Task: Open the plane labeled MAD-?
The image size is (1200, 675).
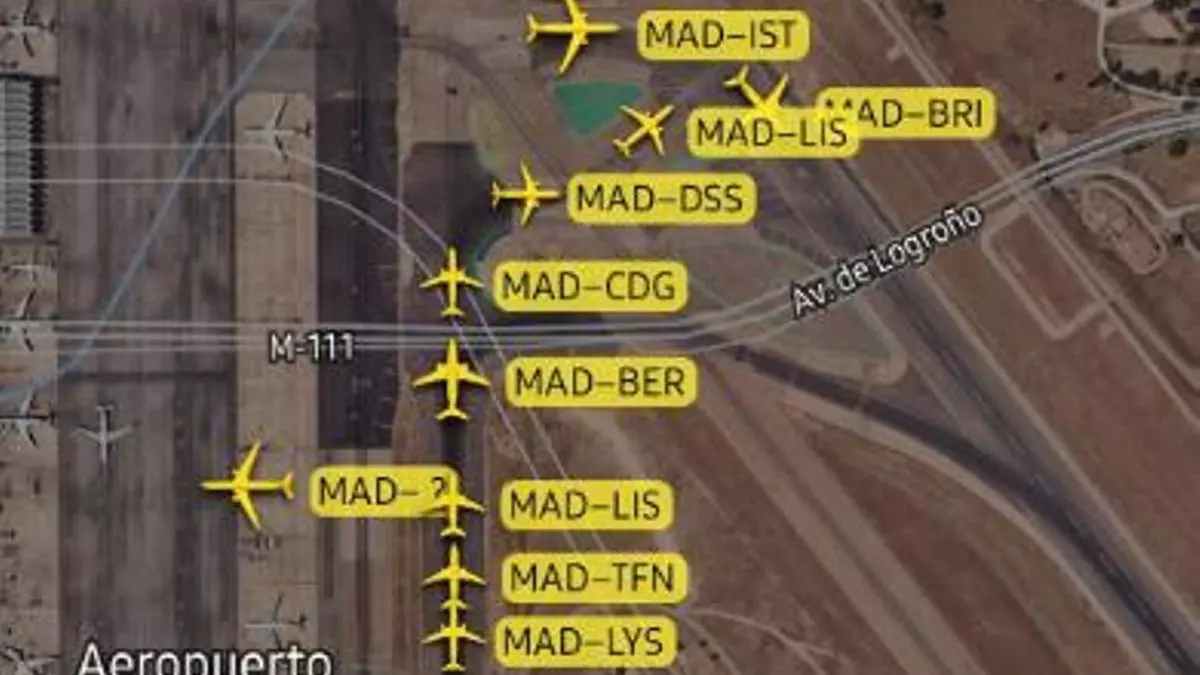Action: [247, 486]
